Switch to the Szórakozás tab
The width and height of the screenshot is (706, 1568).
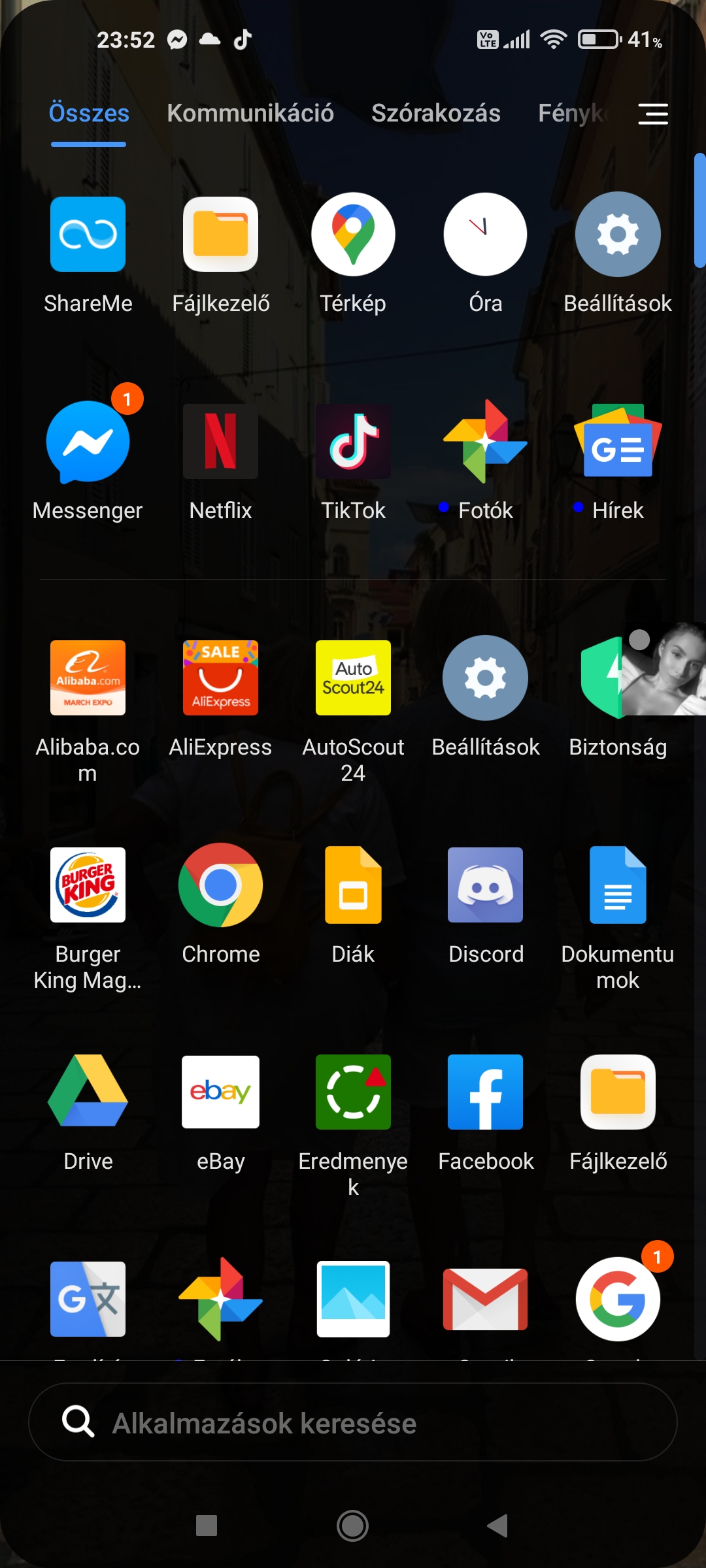pyautogui.click(x=436, y=113)
